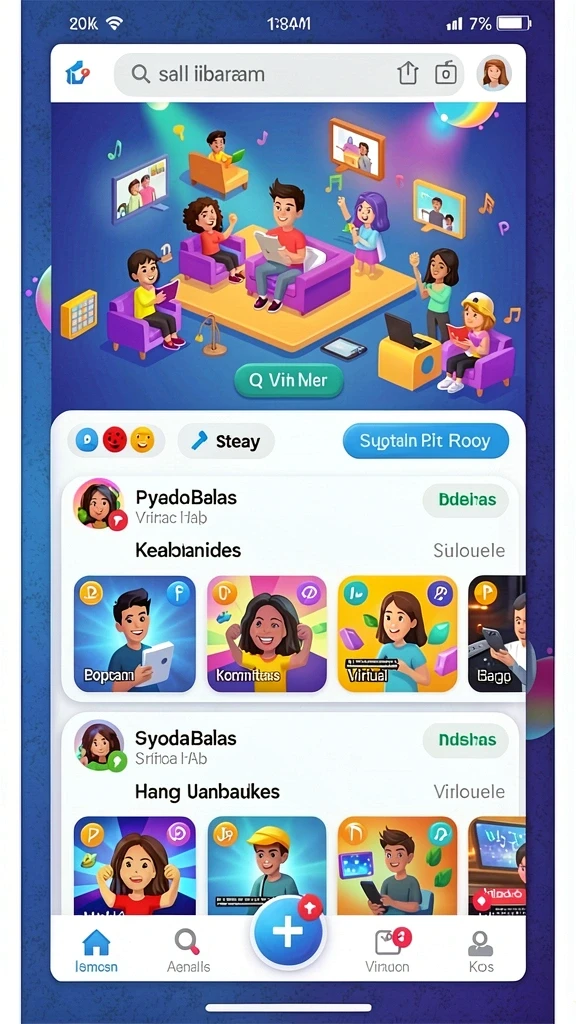The height and width of the screenshot is (1024, 576).
Task: Switch to the Ismcsn home tab
Action: coord(96,951)
